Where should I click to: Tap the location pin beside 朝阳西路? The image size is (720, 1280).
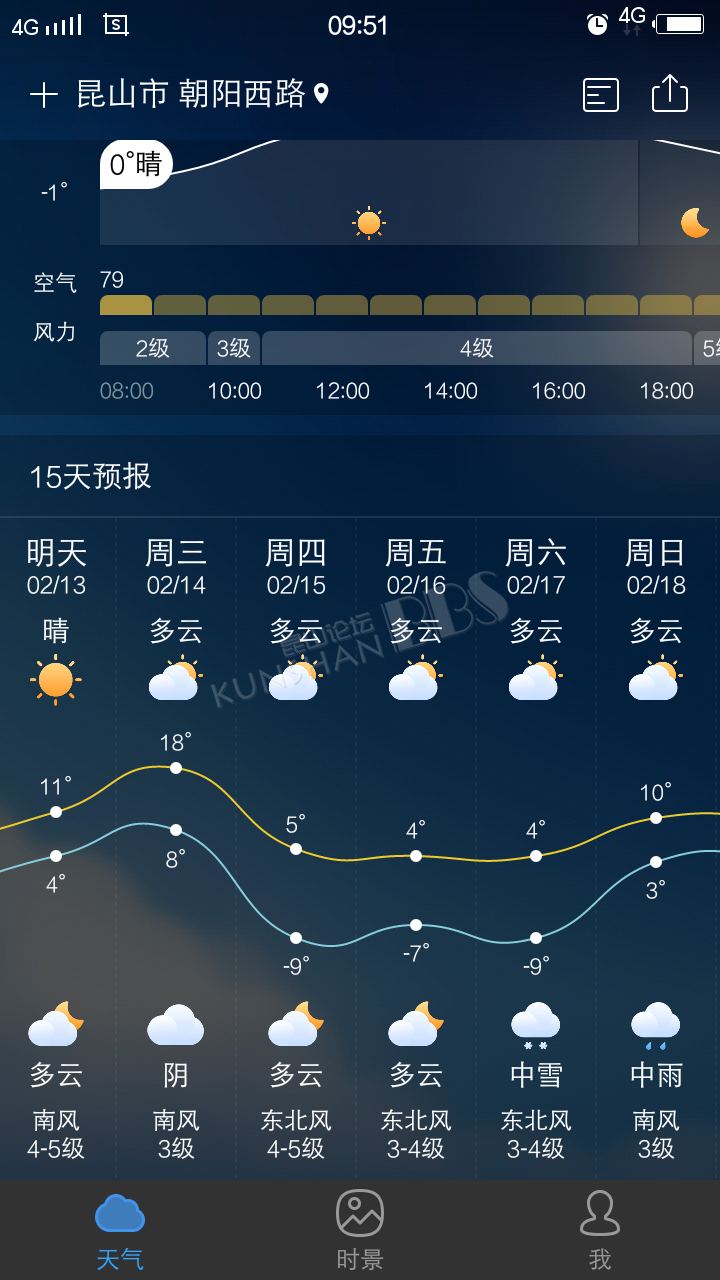(320, 94)
